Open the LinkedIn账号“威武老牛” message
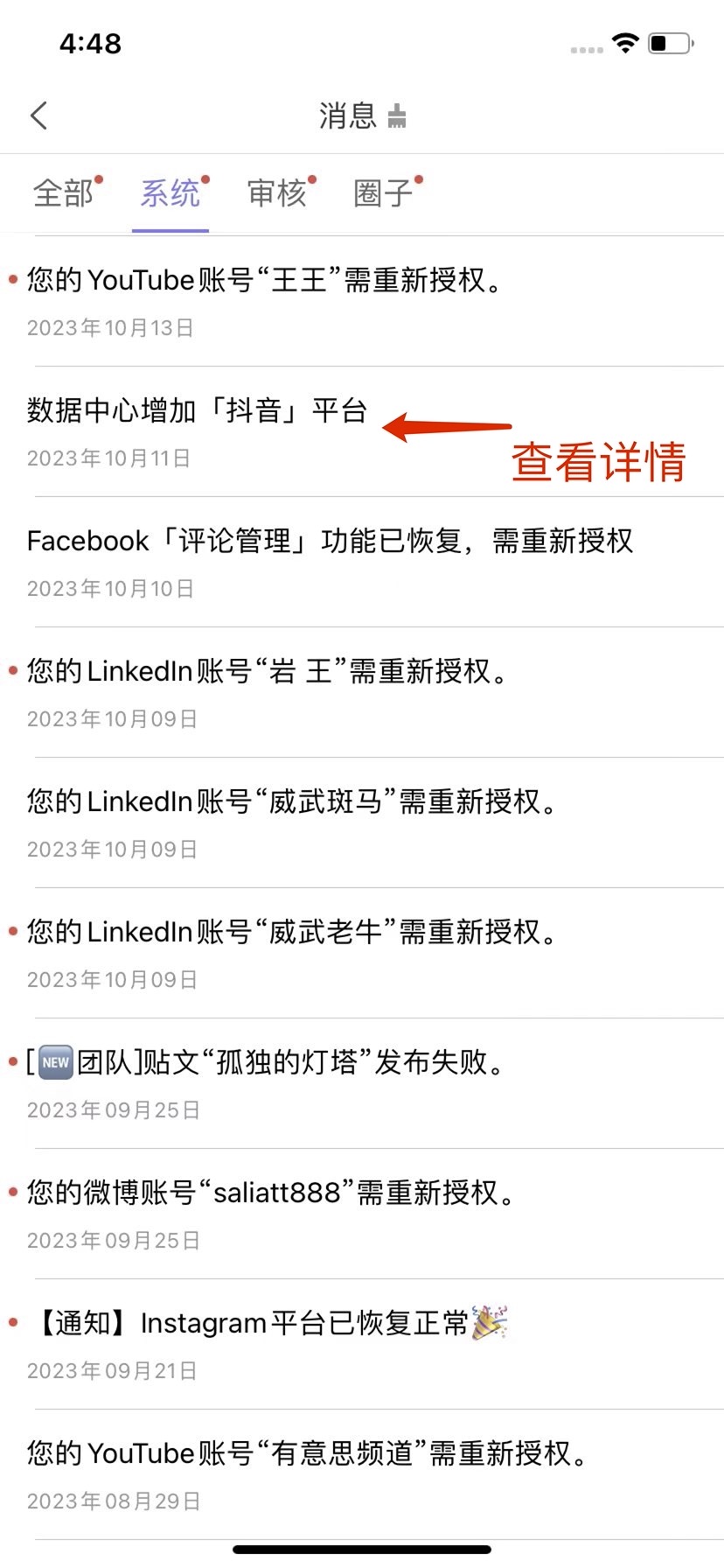The width and height of the screenshot is (724, 1568). pos(362,953)
